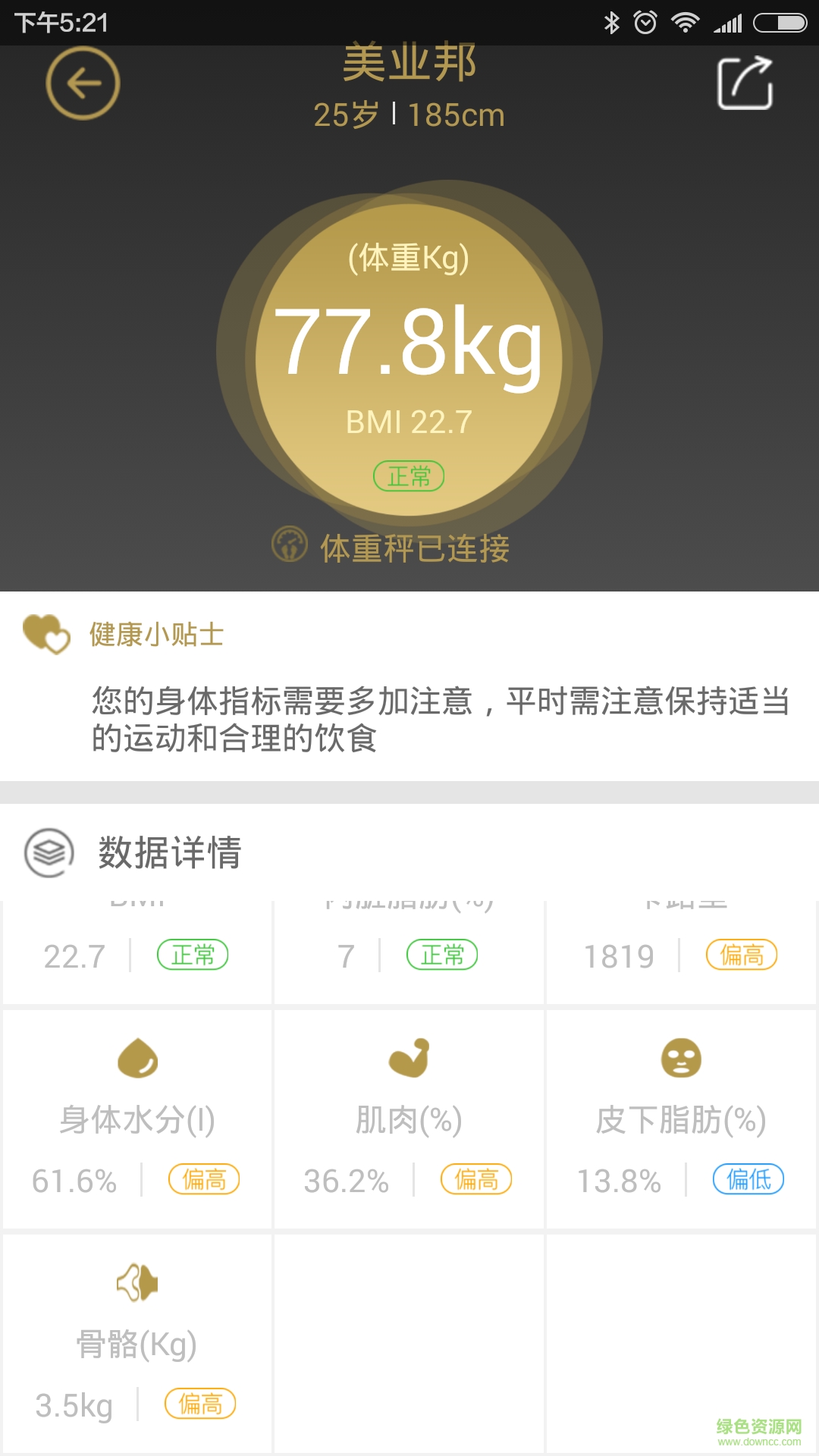Toggle the 正常 status badge under BMI 22.7
This screenshot has width=819, height=1456.
[409, 476]
